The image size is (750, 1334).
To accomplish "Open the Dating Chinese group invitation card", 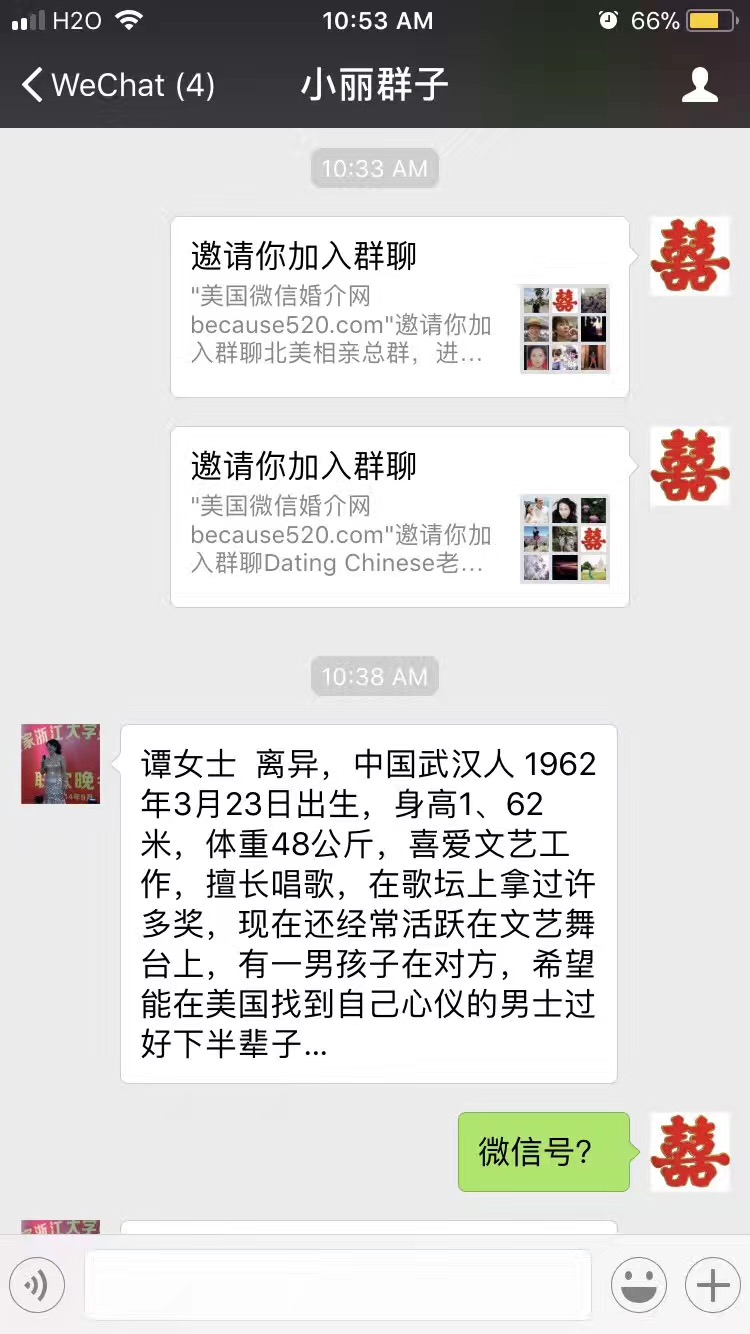I will click(x=399, y=517).
